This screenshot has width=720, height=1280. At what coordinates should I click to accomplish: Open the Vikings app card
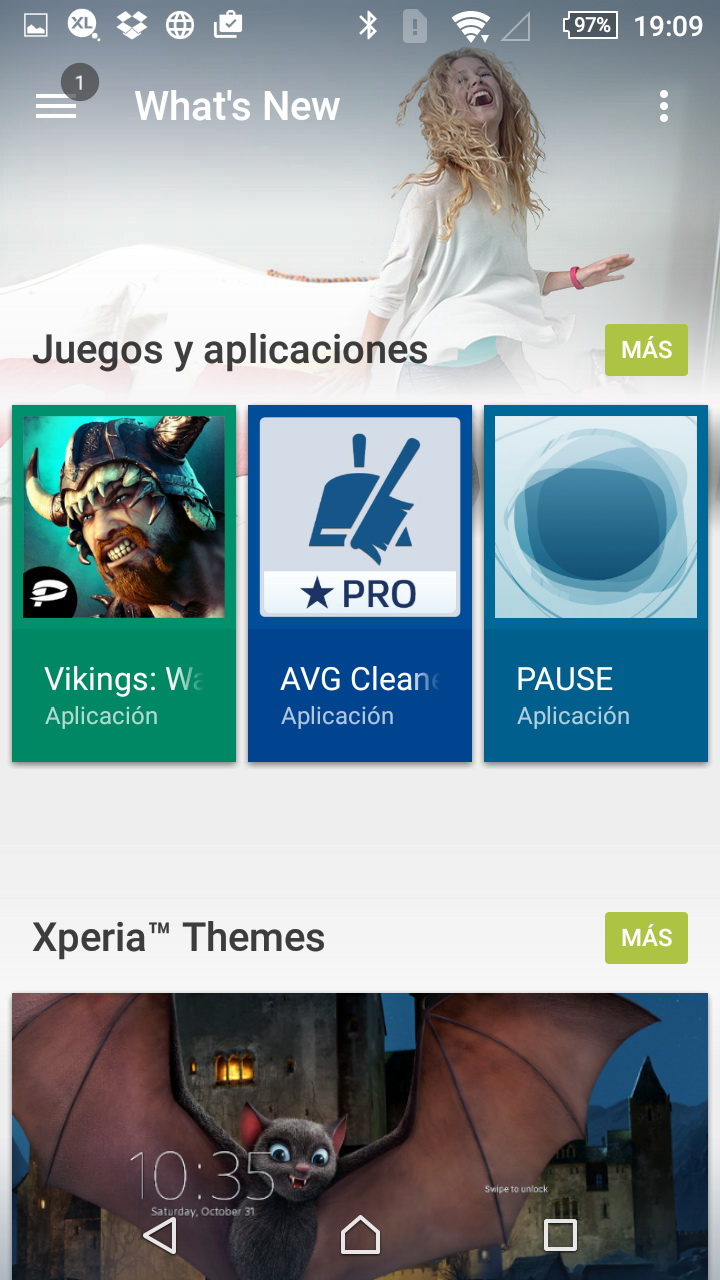[124, 583]
